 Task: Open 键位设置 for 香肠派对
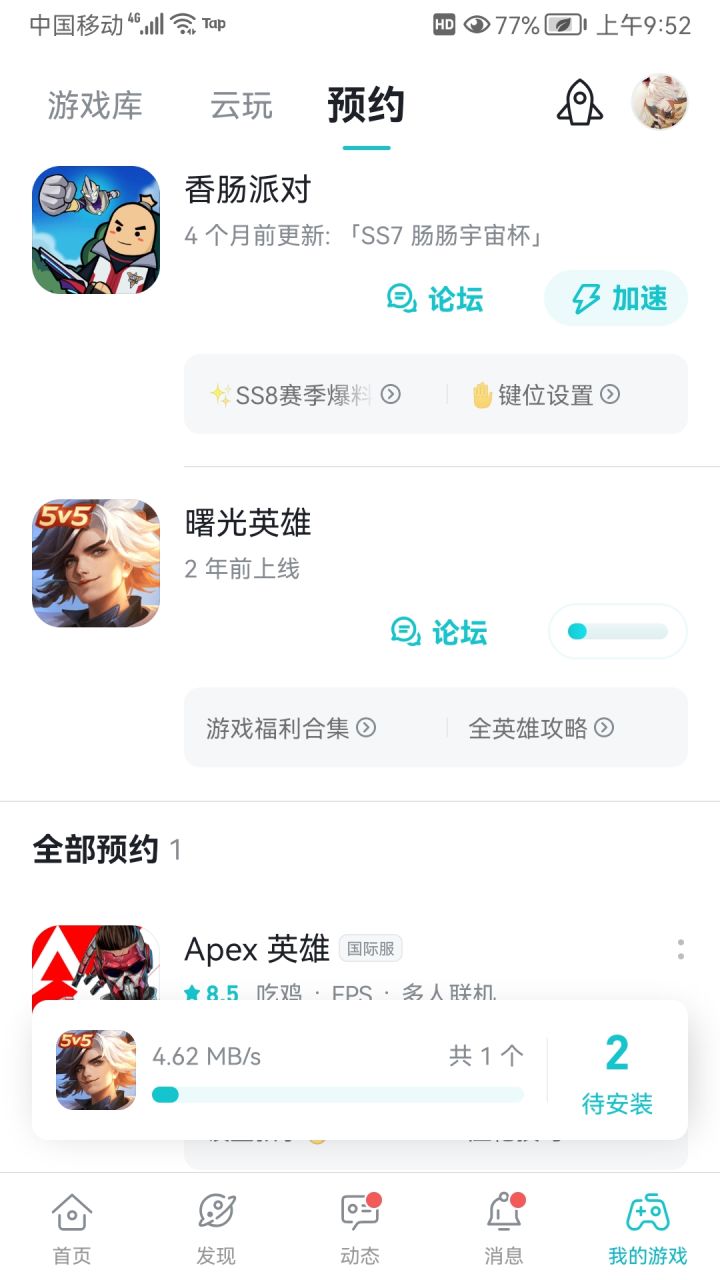click(x=546, y=395)
